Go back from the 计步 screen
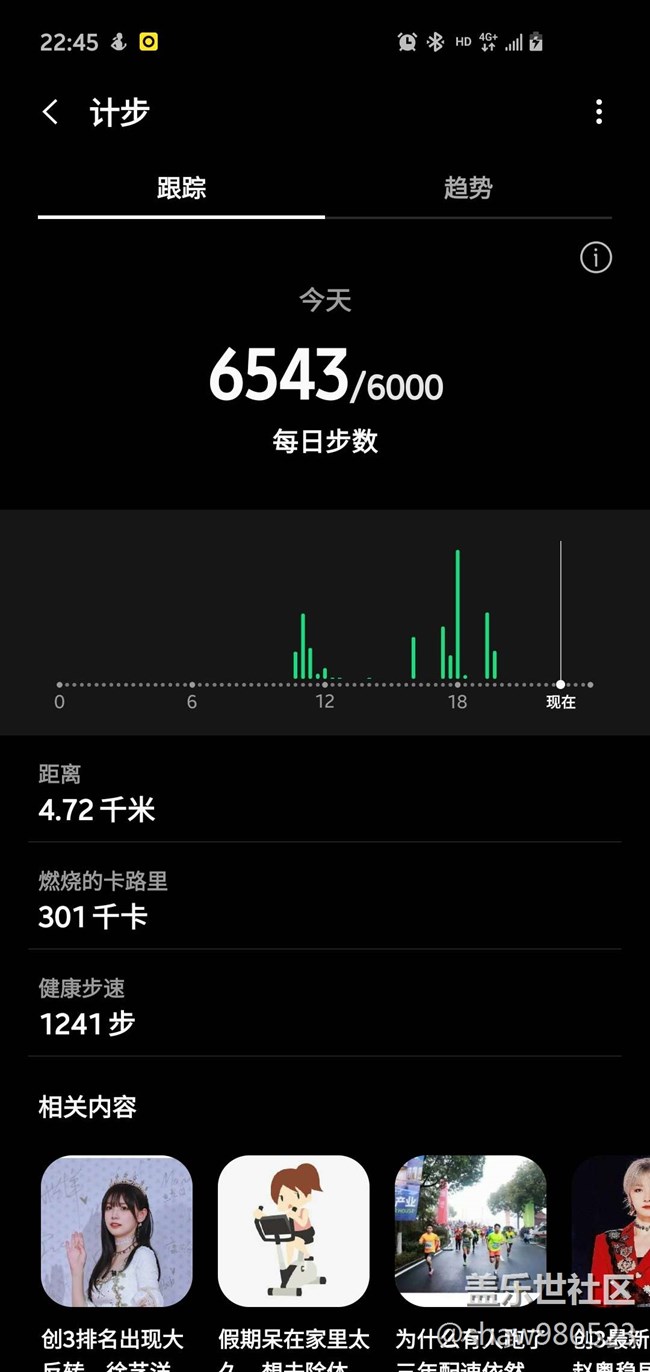The width and height of the screenshot is (650, 1372). coord(51,112)
